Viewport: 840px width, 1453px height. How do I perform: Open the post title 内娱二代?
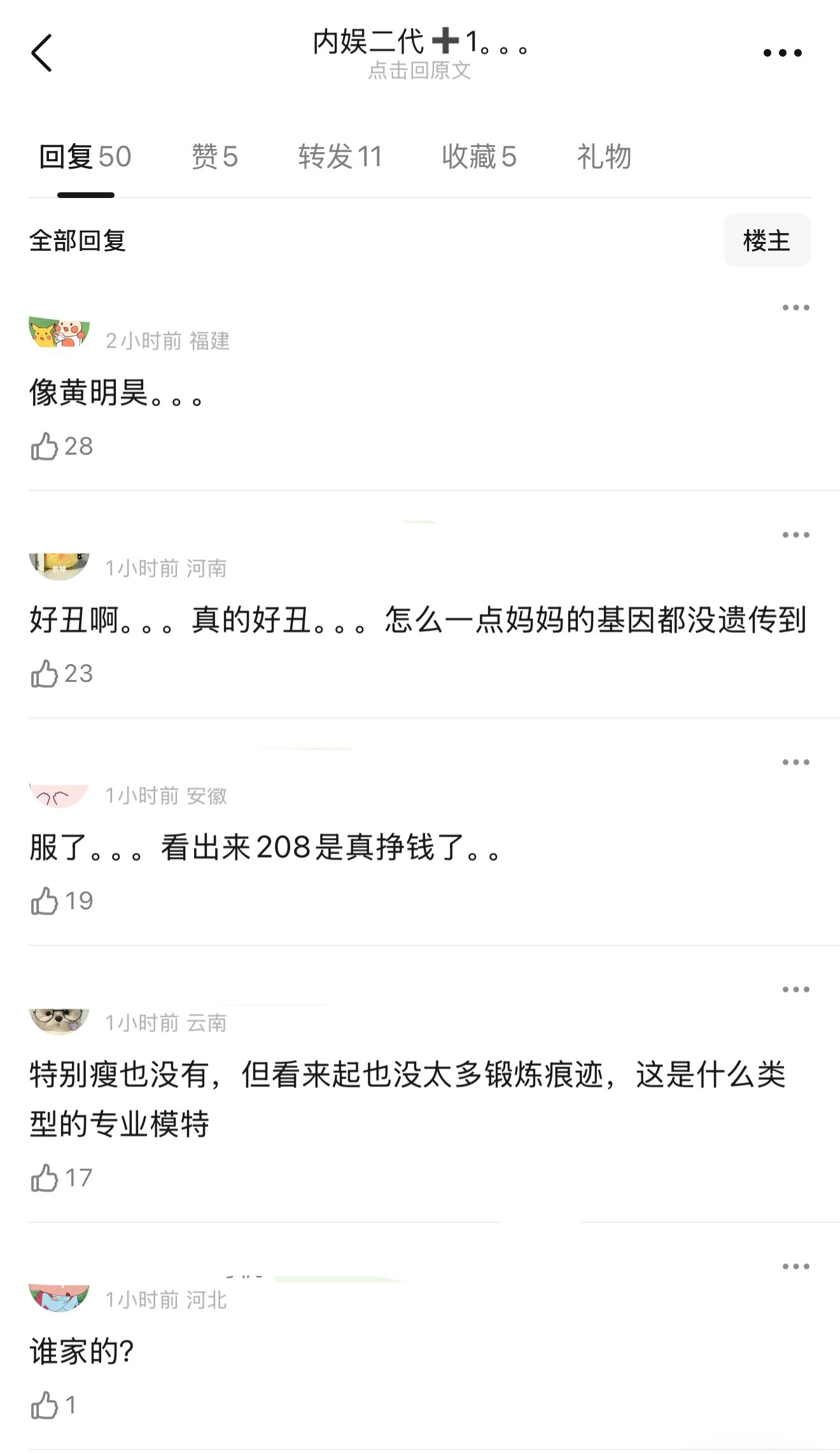[420, 43]
